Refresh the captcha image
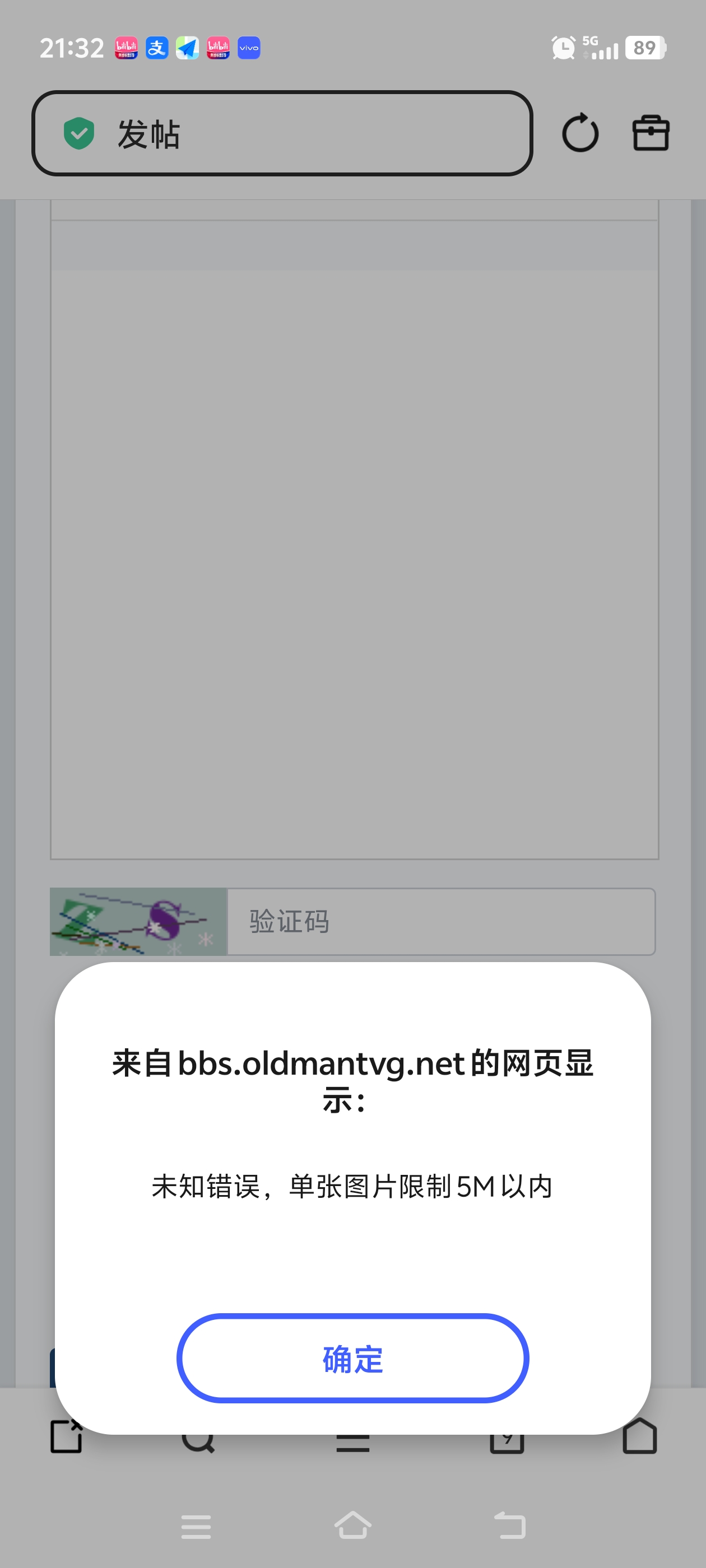706x1568 pixels. click(x=138, y=921)
